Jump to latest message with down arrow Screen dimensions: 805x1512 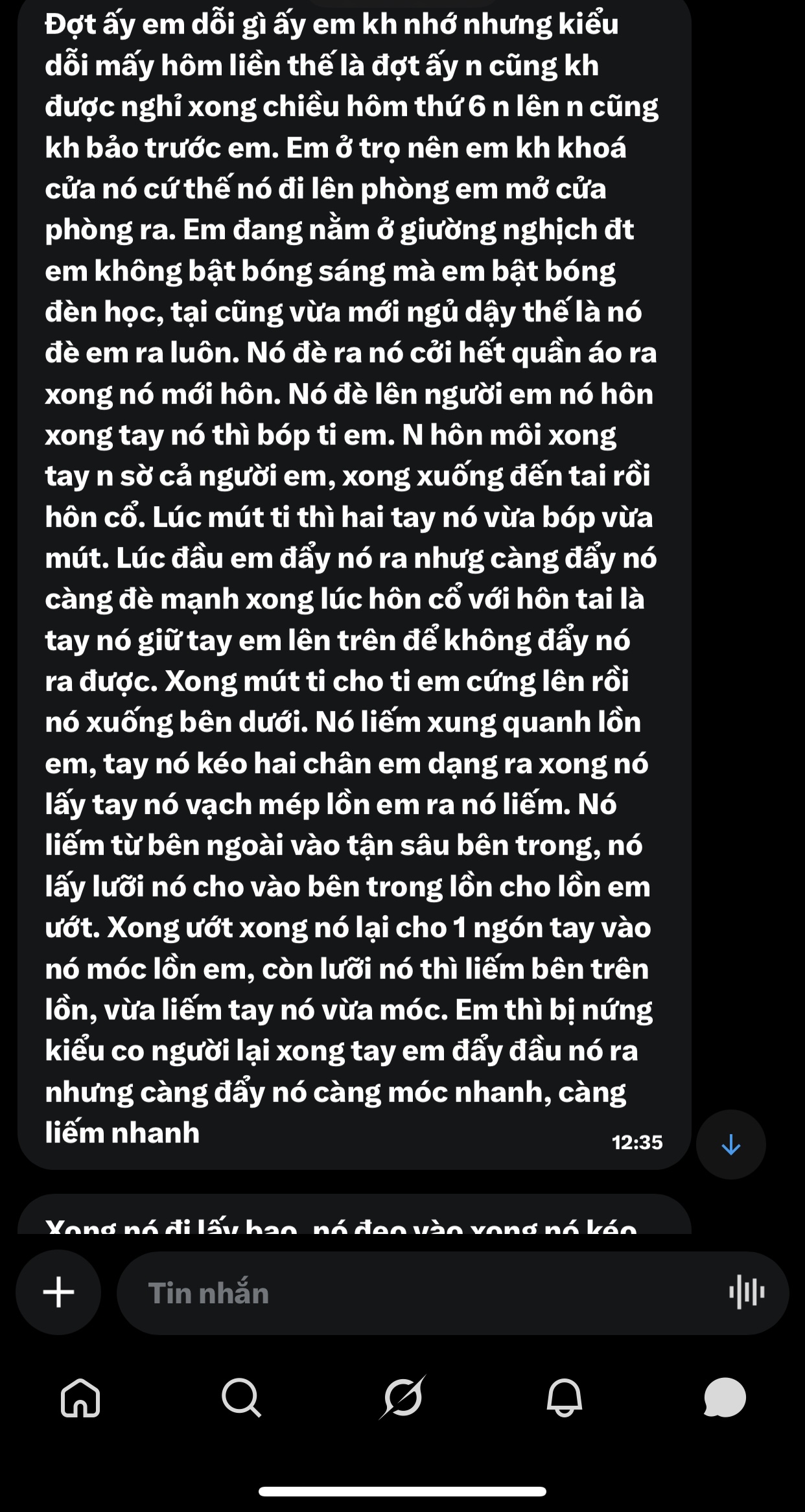[x=731, y=1145]
